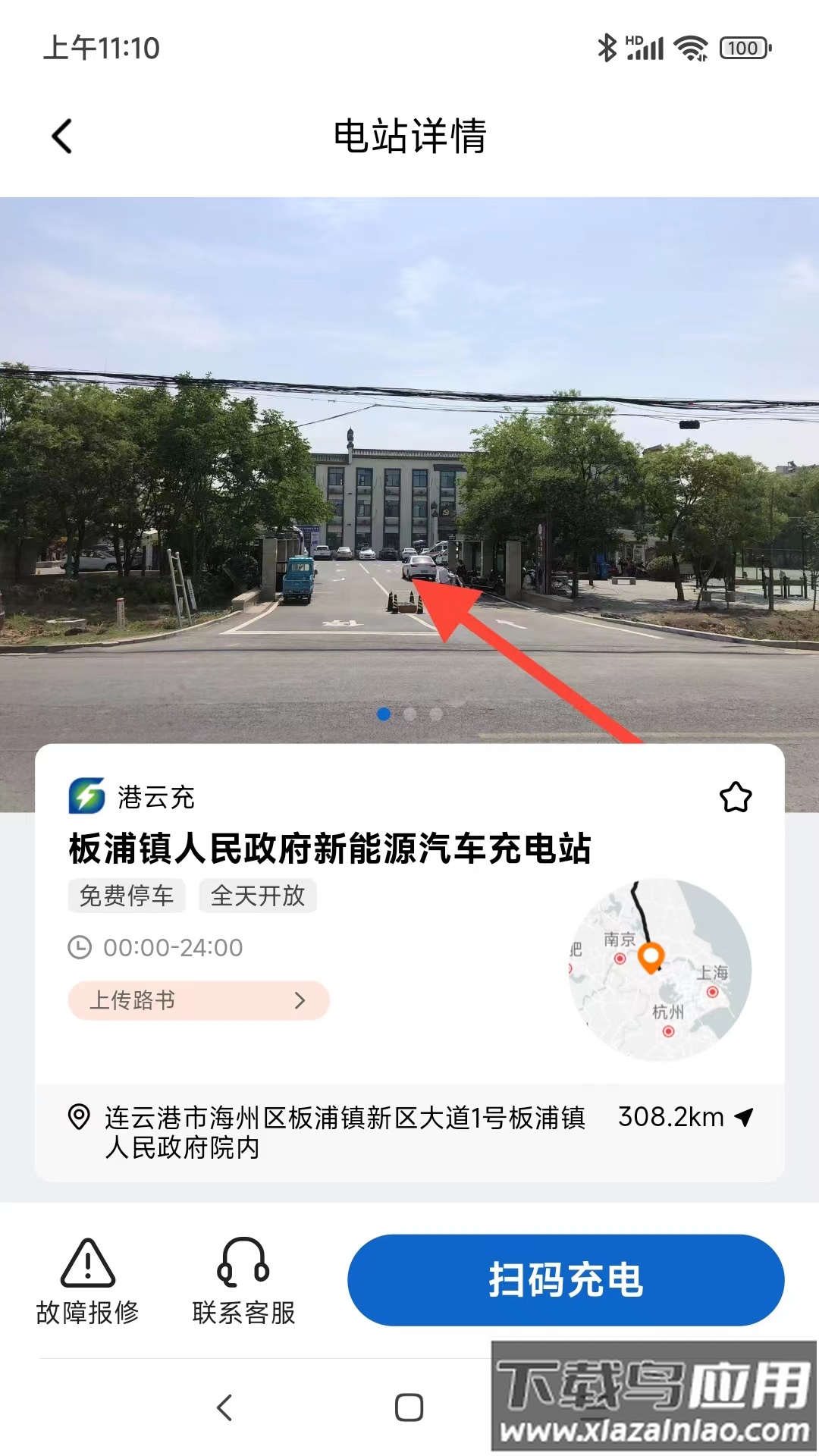This screenshot has height=1456, width=819.
Task: Tap the Wi-Fi icon in status bar
Action: pos(689,47)
